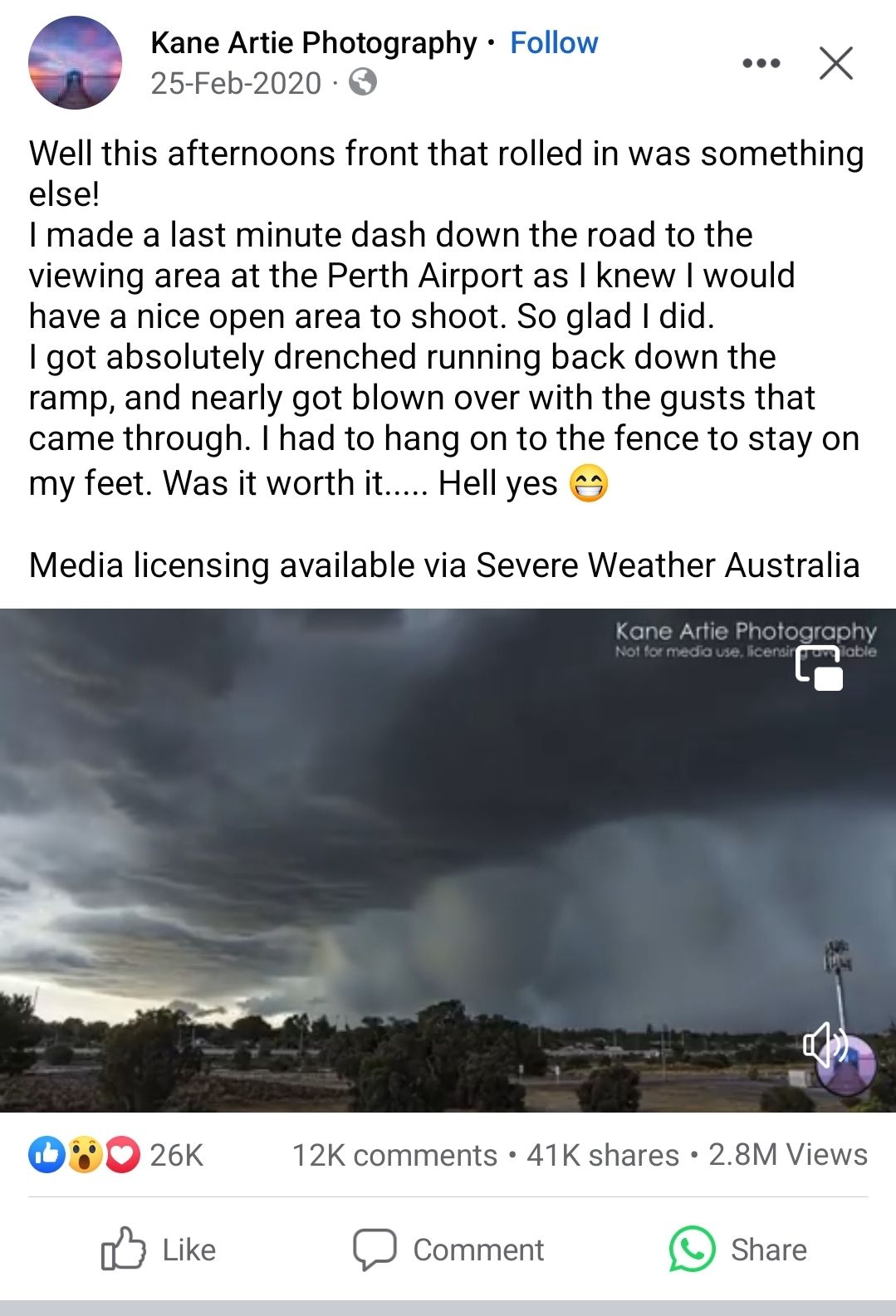View the 26K reactions list
896x1316 pixels.
(116, 1155)
